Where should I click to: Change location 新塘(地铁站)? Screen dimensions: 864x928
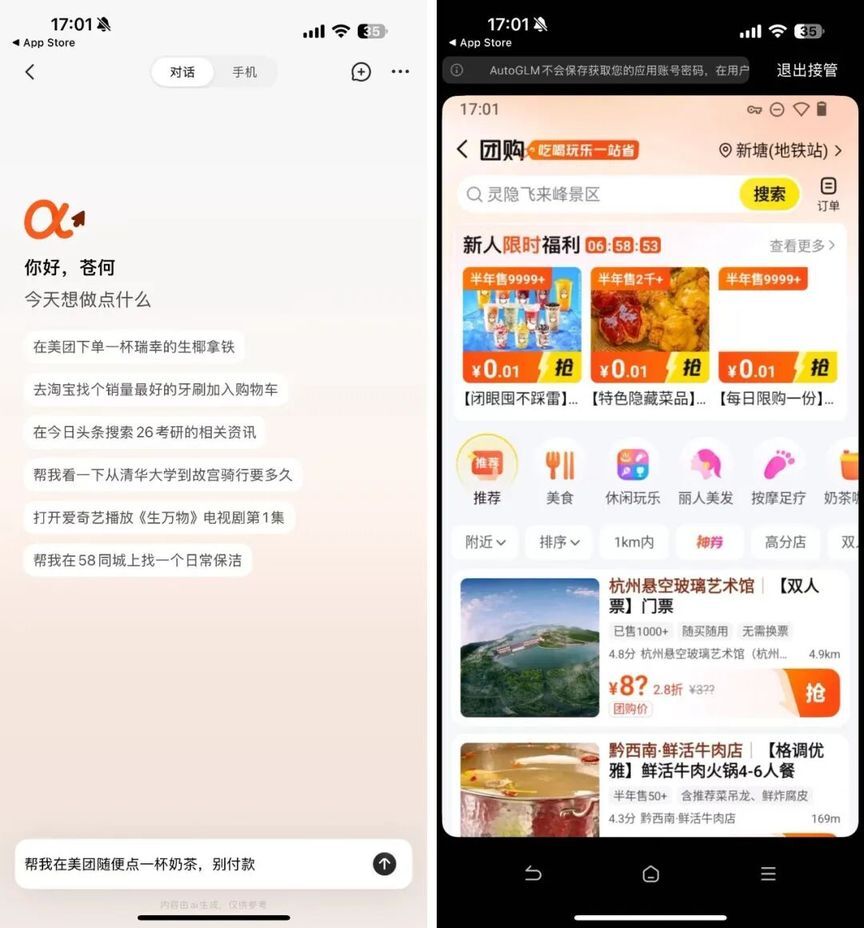[x=780, y=151]
